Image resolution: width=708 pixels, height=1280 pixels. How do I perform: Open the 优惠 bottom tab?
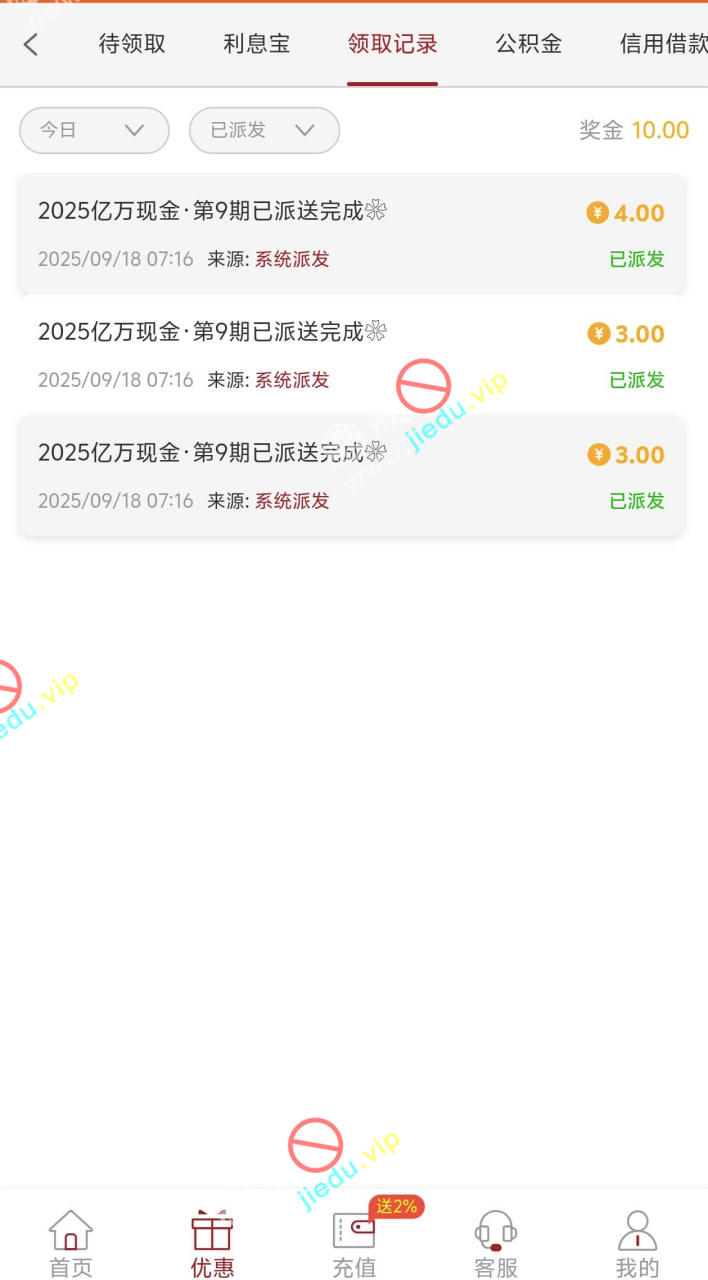tap(212, 1243)
